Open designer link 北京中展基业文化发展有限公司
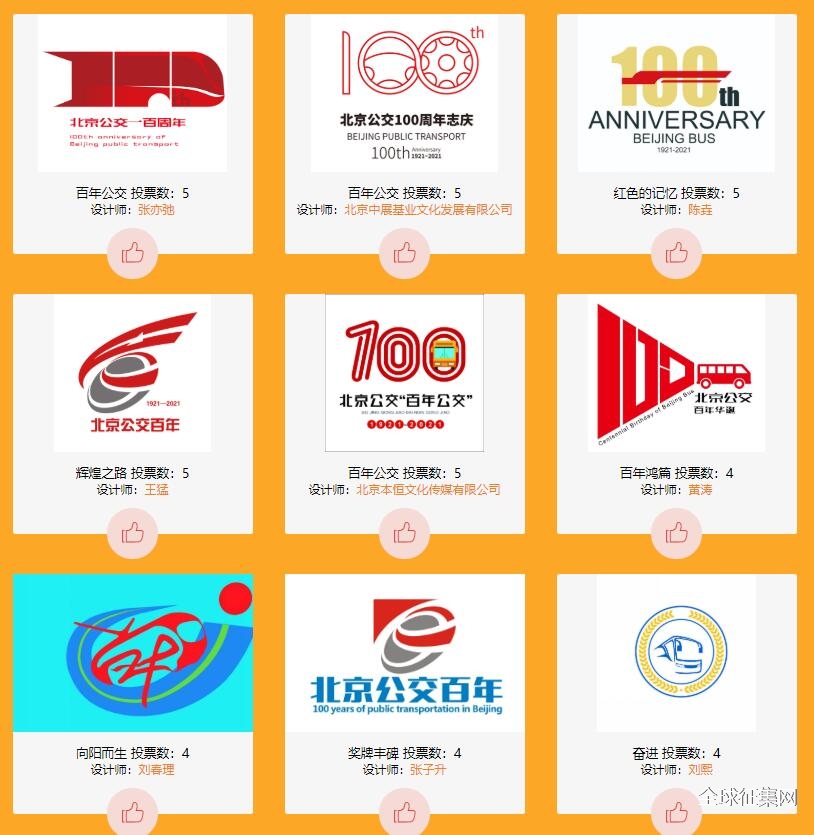This screenshot has width=814, height=835. click(x=428, y=210)
